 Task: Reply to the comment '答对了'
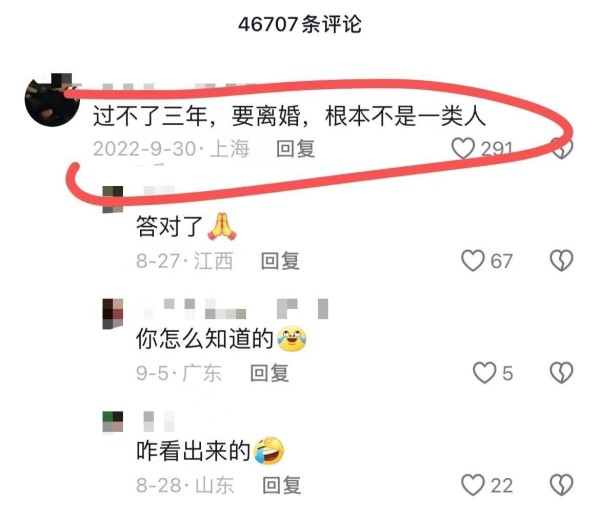click(280, 261)
